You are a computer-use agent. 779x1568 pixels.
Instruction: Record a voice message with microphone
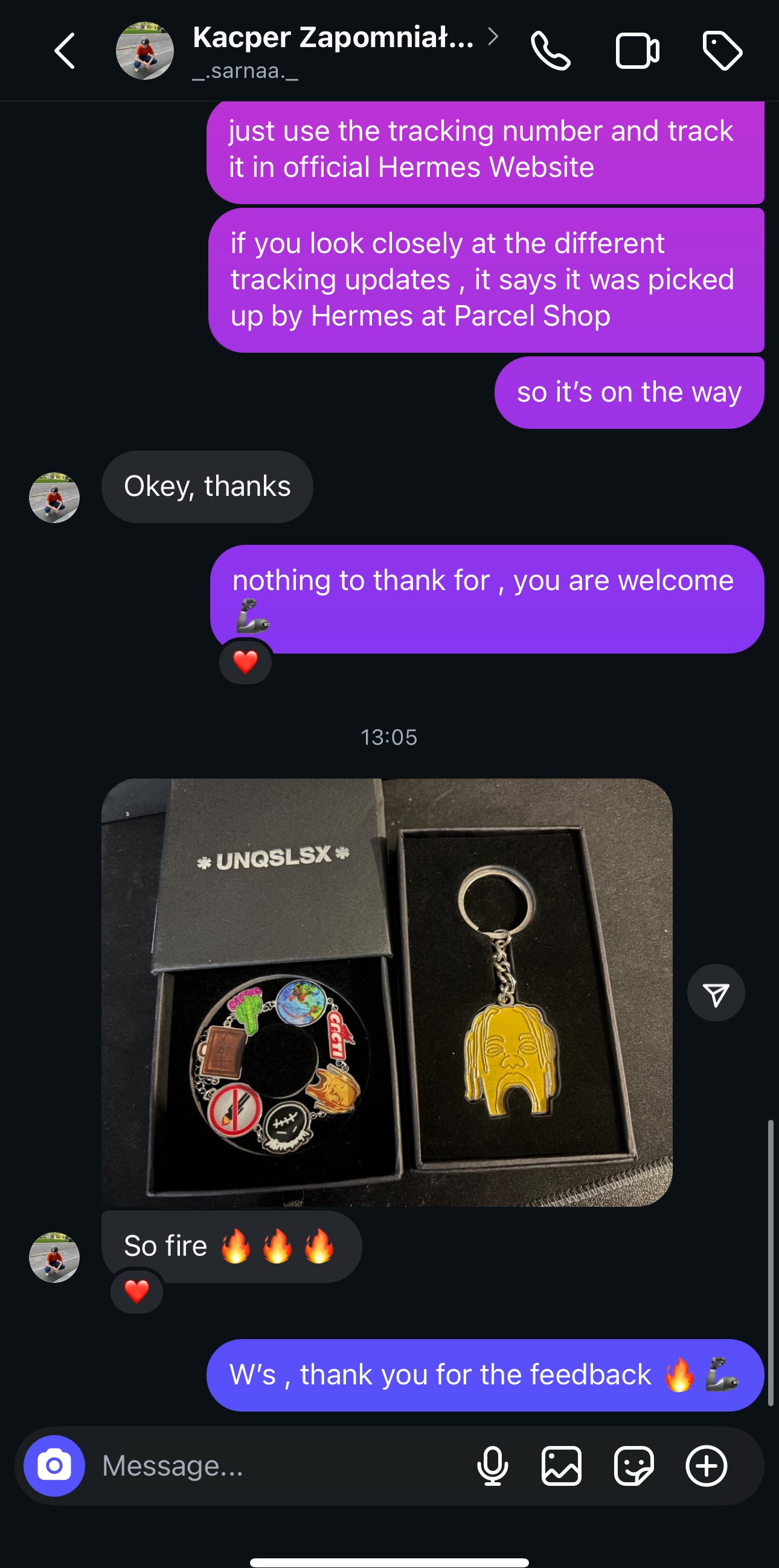click(x=492, y=1466)
